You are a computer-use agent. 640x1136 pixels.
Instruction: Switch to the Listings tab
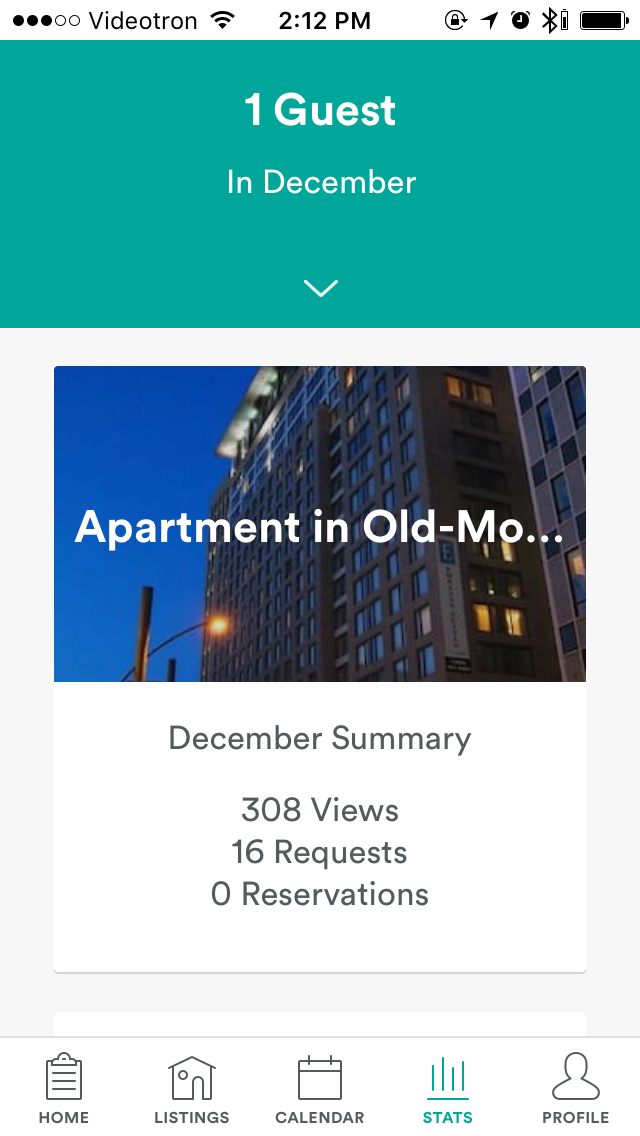pos(192,1088)
